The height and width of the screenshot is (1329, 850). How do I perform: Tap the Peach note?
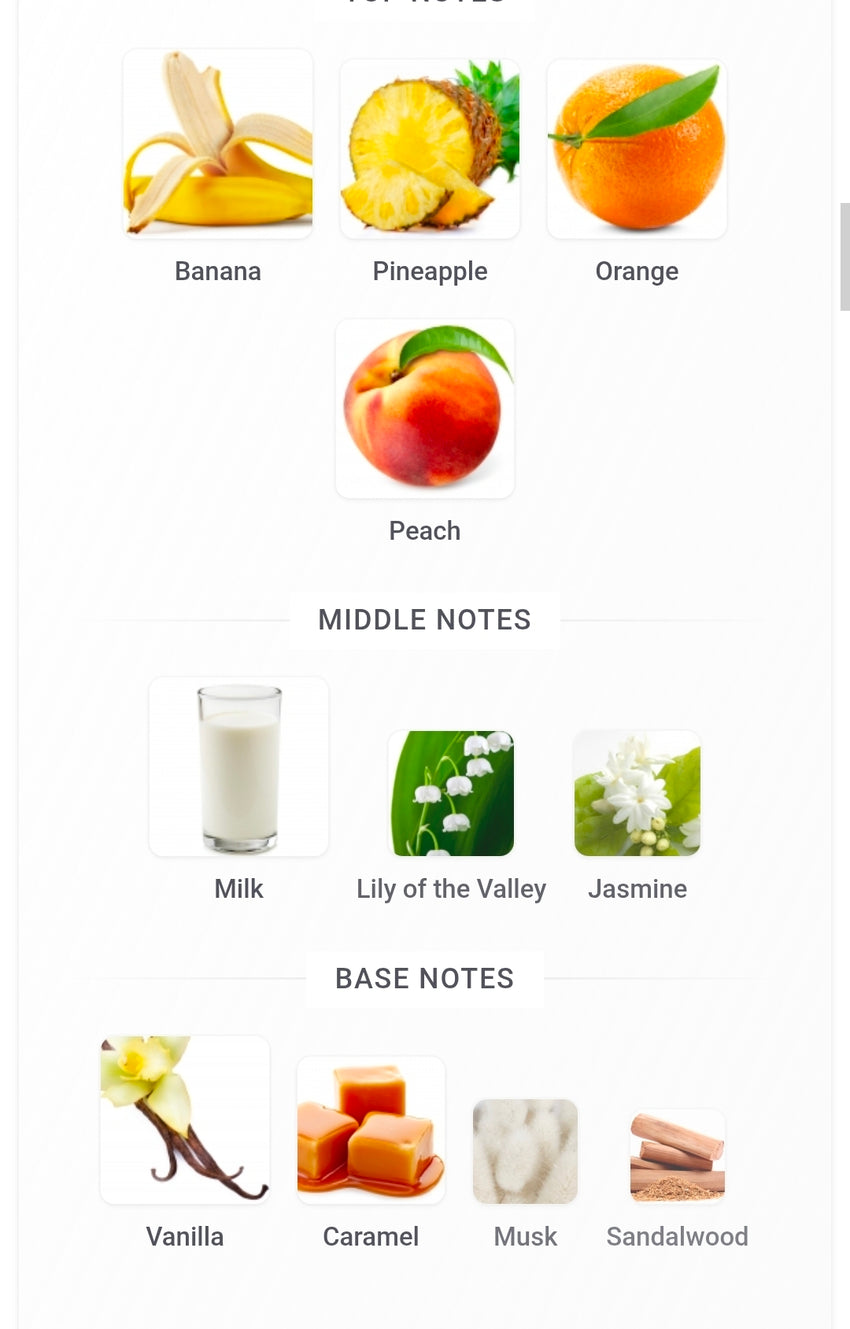(425, 409)
